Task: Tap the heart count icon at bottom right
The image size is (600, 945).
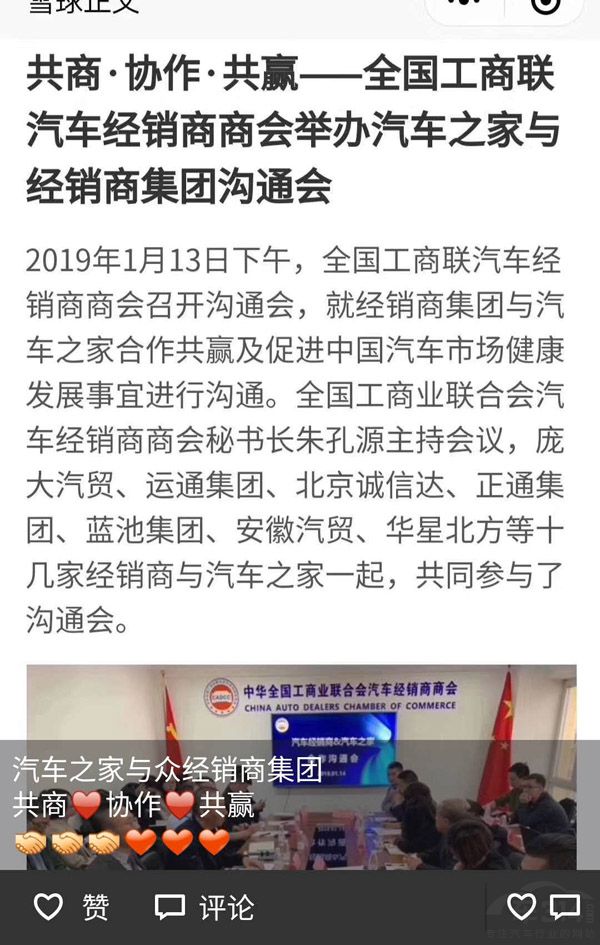Action: click(x=521, y=906)
